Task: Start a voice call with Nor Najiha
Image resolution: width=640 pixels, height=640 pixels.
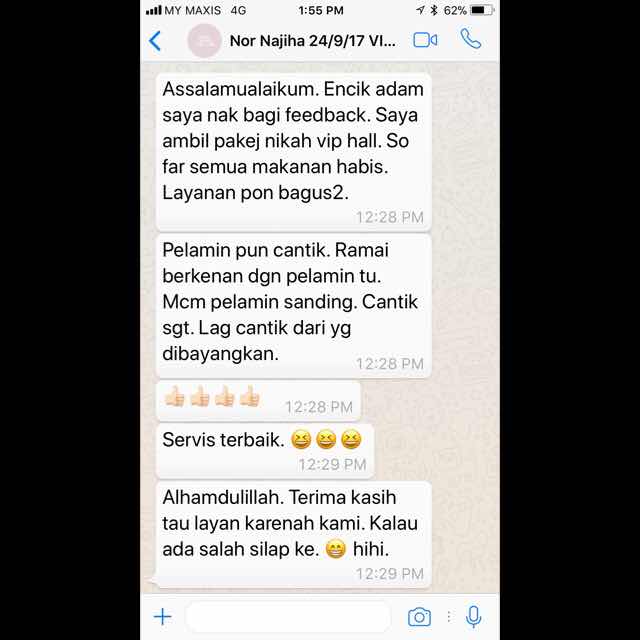Action: point(470,40)
